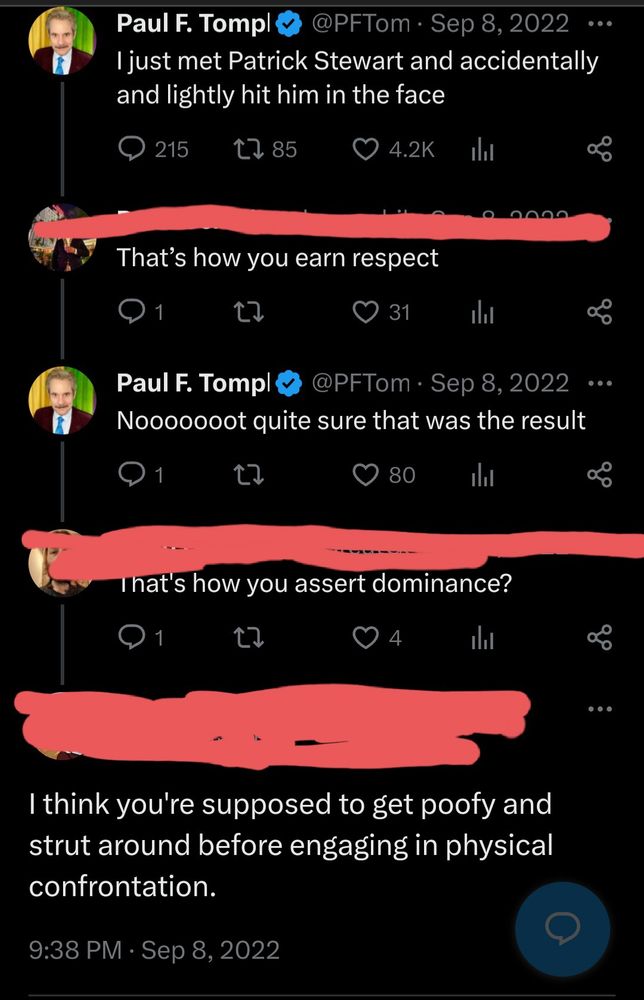Open overflow menu on Patrick Stewart tweet
This screenshot has width=644, height=1000.
pos(600,22)
